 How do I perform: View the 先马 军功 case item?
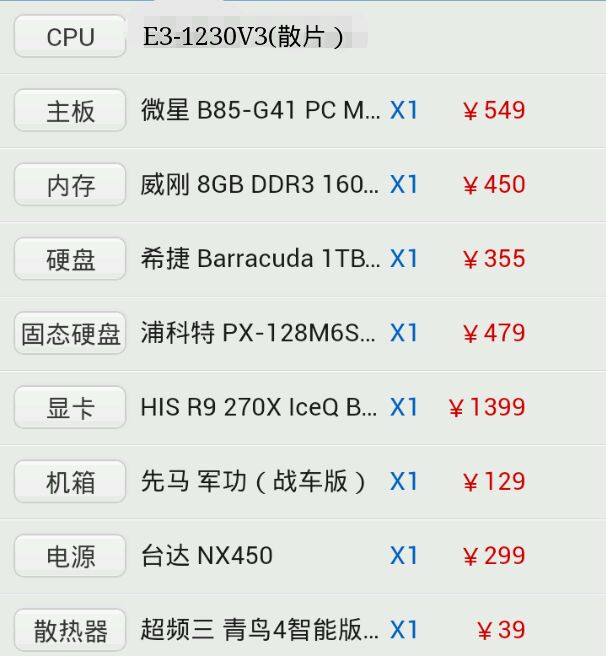[x=253, y=481]
